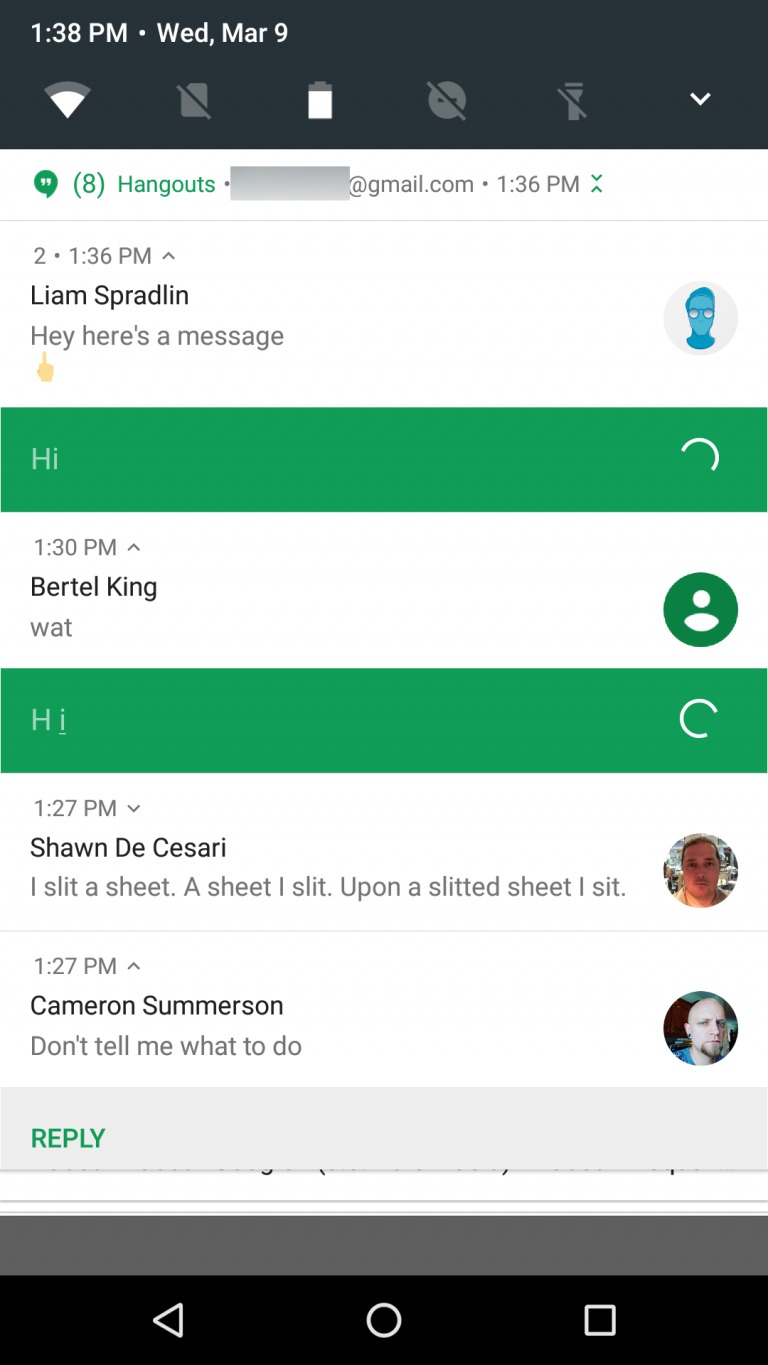This screenshot has width=768, height=1365.
Task: Collapse the Hangouts notification group
Action: click(597, 184)
